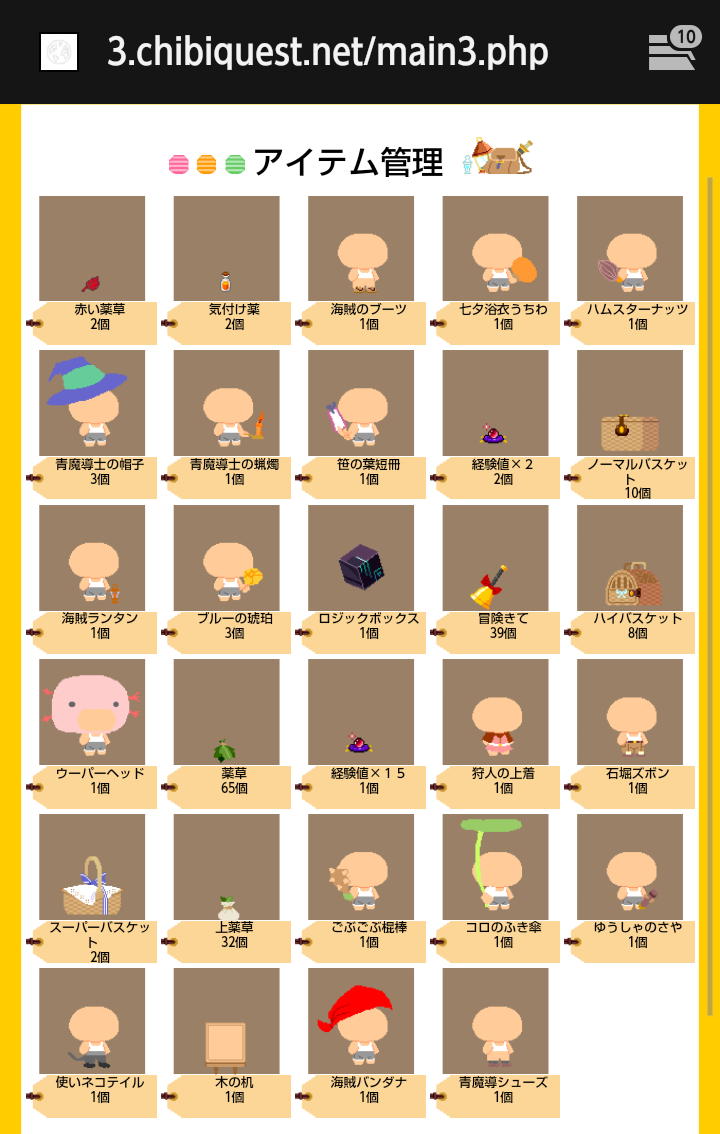Select the 気付け薬 item
720x1134 pixels.
(x=226, y=250)
